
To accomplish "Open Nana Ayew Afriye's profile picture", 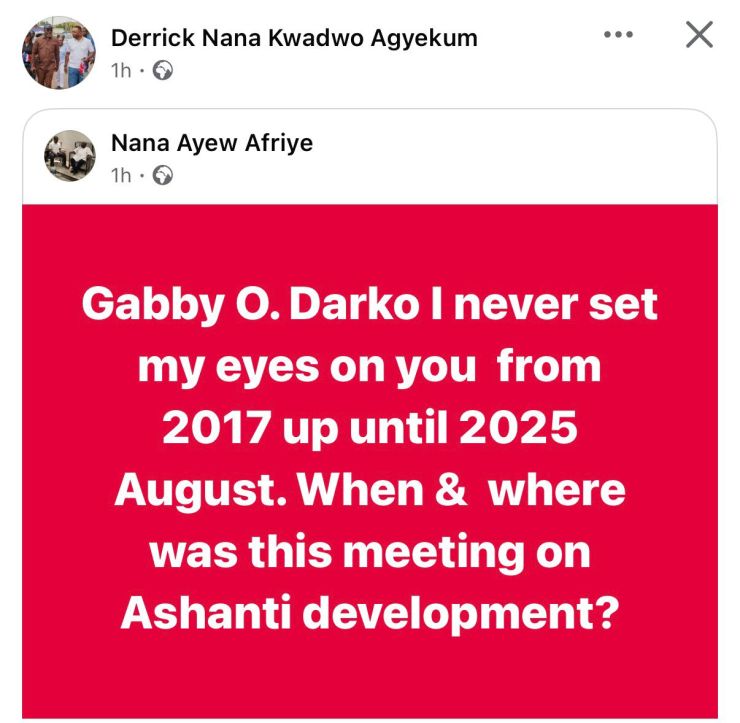I will [x=70, y=157].
